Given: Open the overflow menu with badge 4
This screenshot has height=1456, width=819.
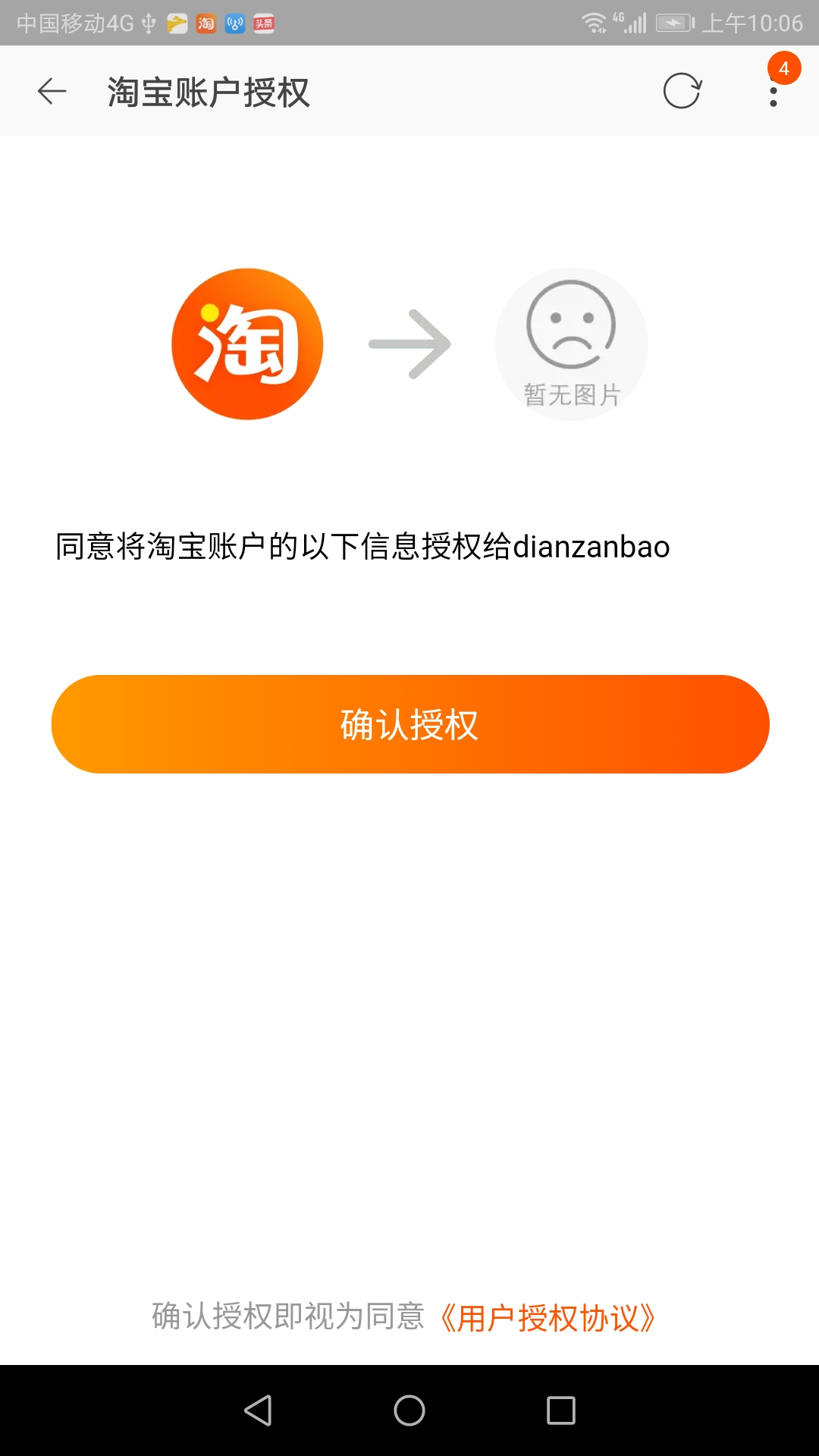Looking at the screenshot, I should [x=773, y=93].
